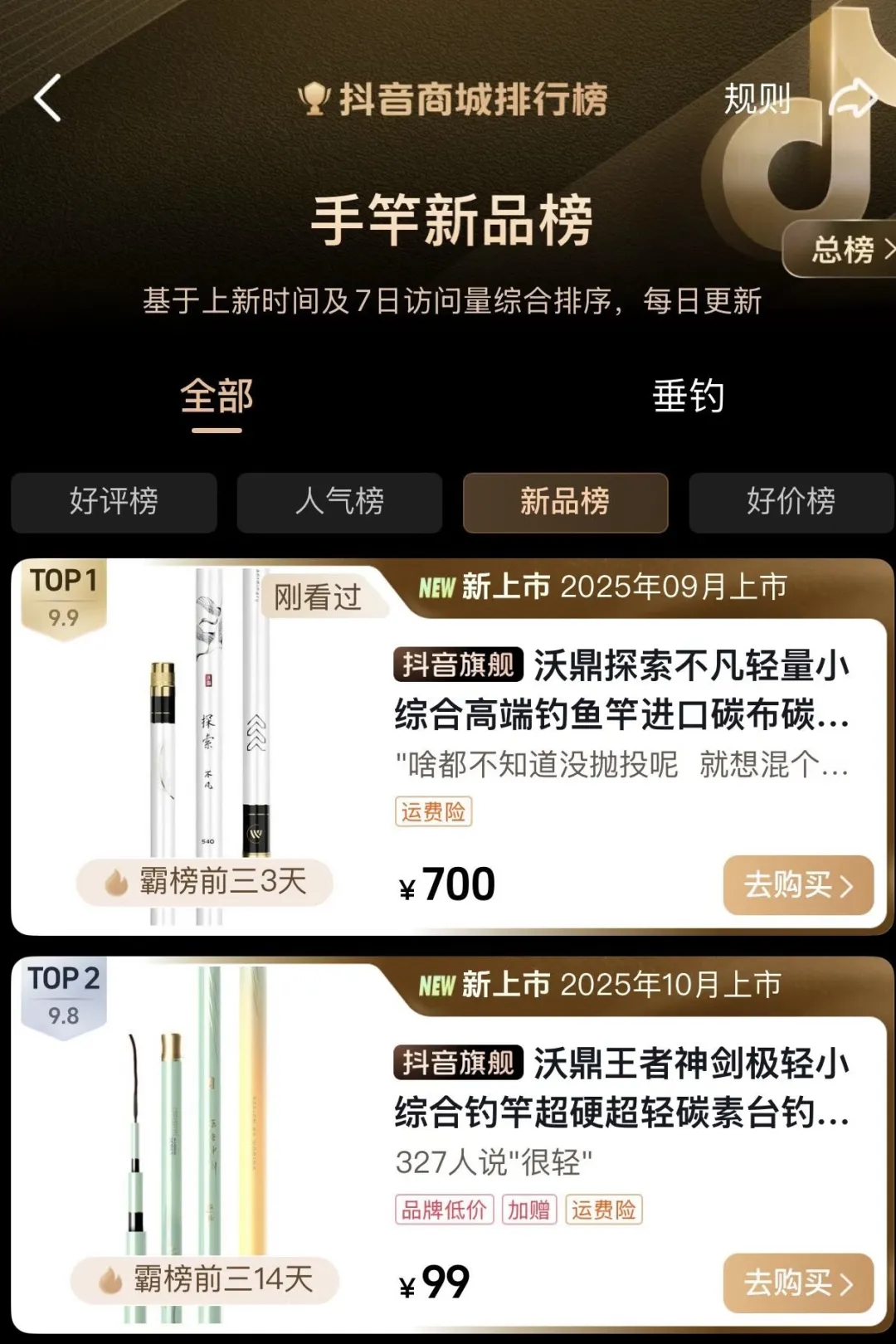
Task: Tap 去购买 for the ¥700 rod
Action: coord(798,885)
